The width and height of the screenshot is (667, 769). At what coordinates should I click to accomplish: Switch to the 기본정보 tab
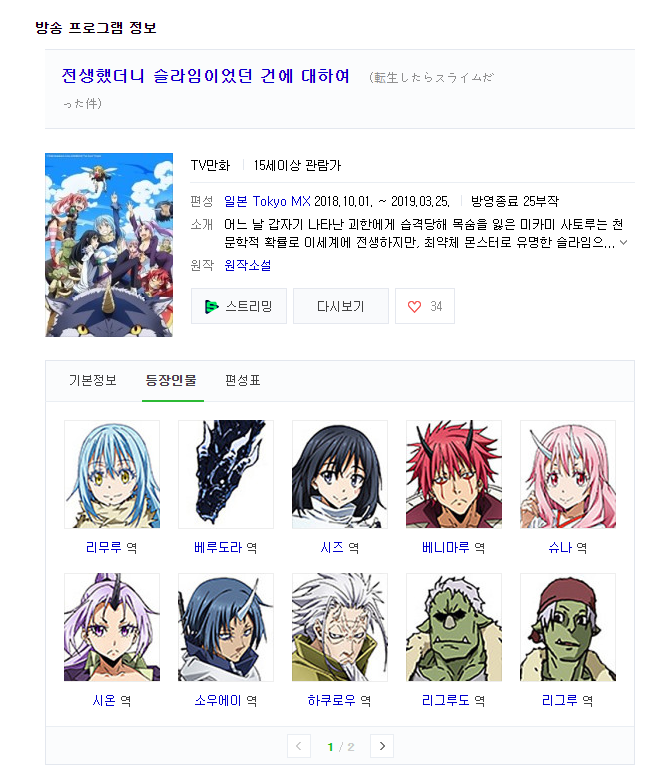pyautogui.click(x=93, y=380)
